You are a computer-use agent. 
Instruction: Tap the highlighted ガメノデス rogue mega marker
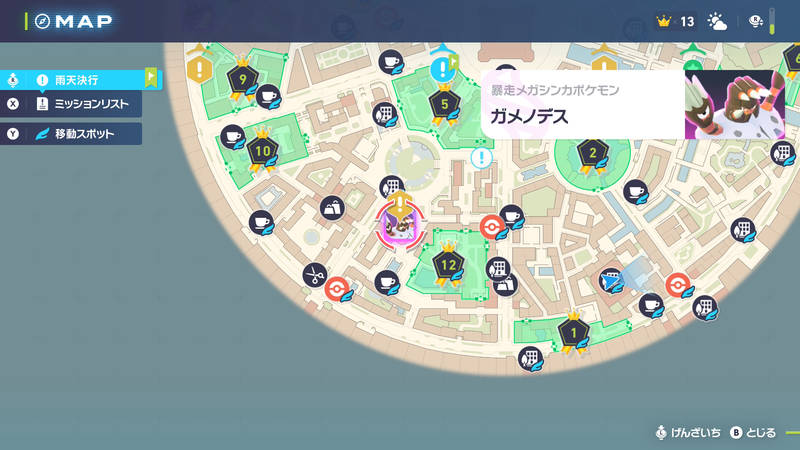pyautogui.click(x=399, y=226)
